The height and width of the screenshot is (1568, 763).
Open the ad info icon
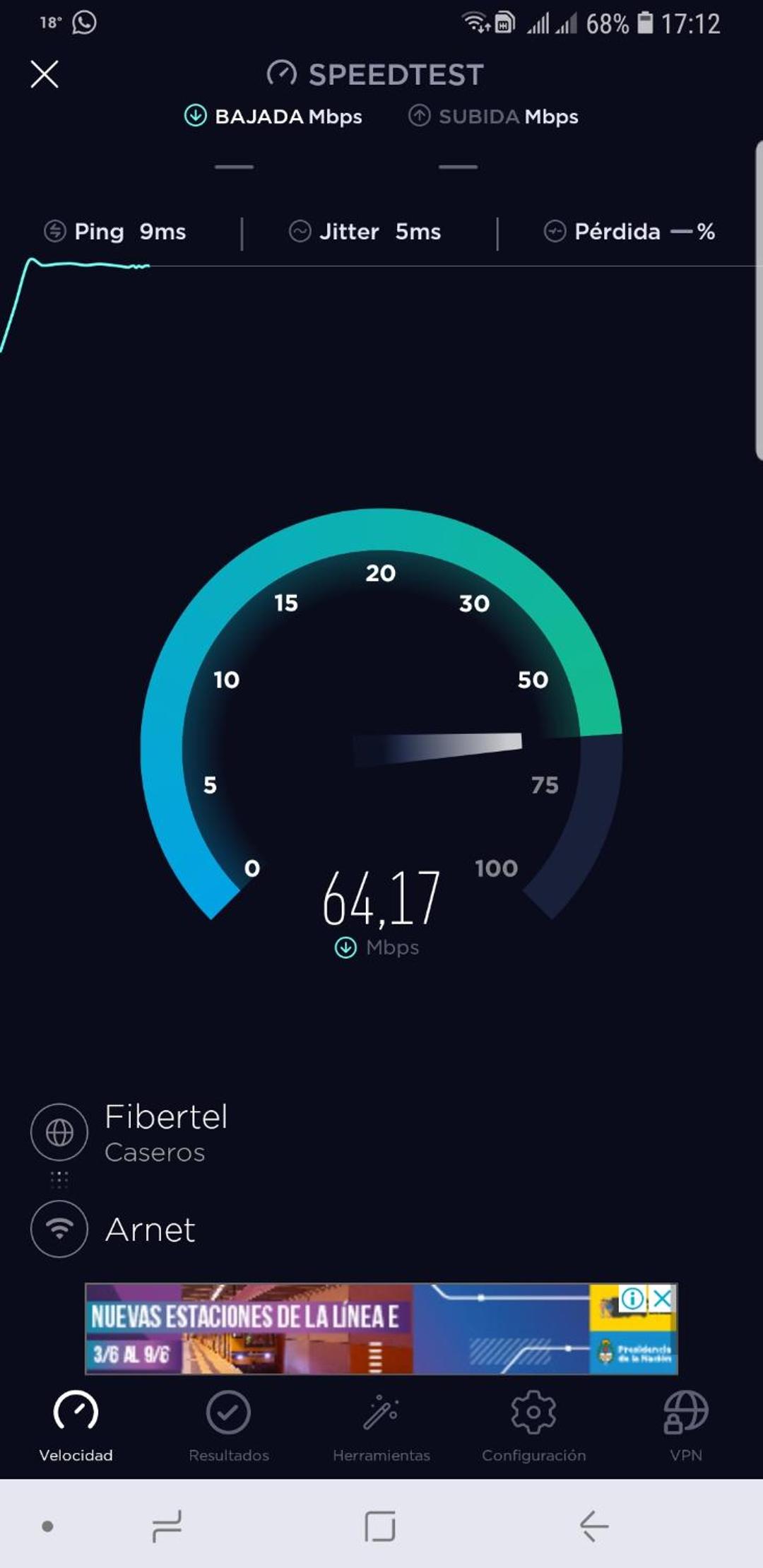pyautogui.click(x=632, y=1298)
